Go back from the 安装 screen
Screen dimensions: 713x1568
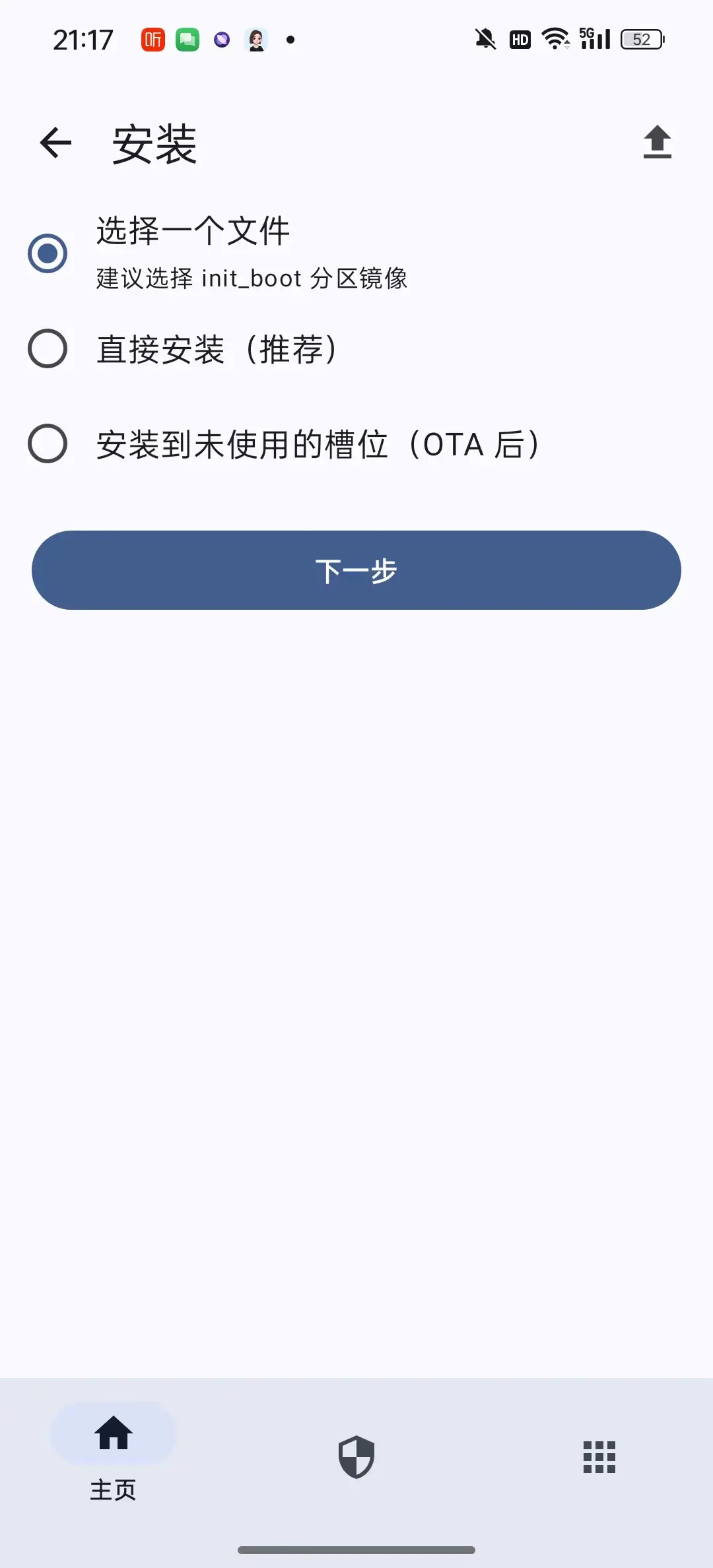pos(55,143)
